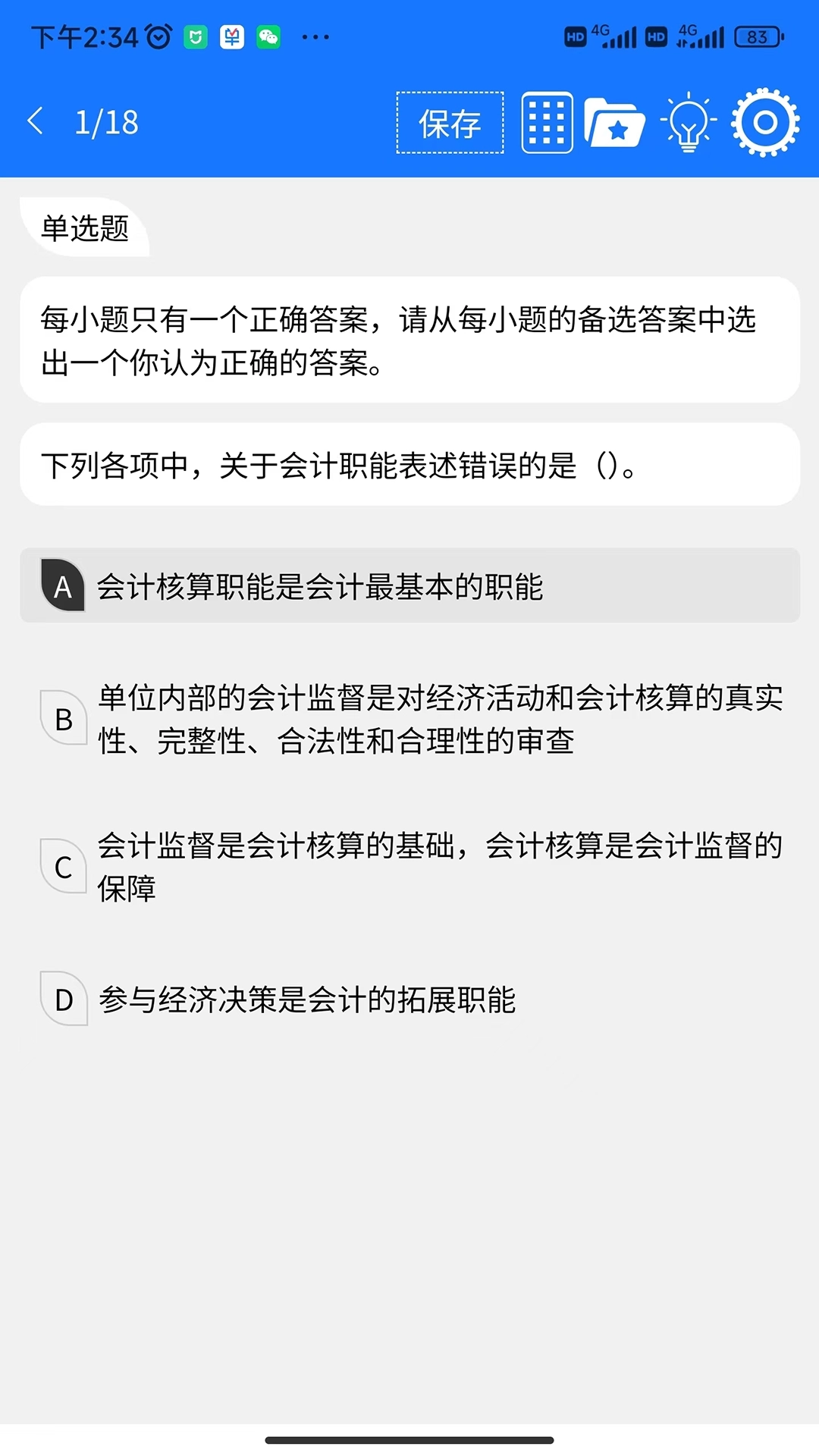Open the answer sheet grid icon
The width and height of the screenshot is (819, 1456).
[x=546, y=121]
